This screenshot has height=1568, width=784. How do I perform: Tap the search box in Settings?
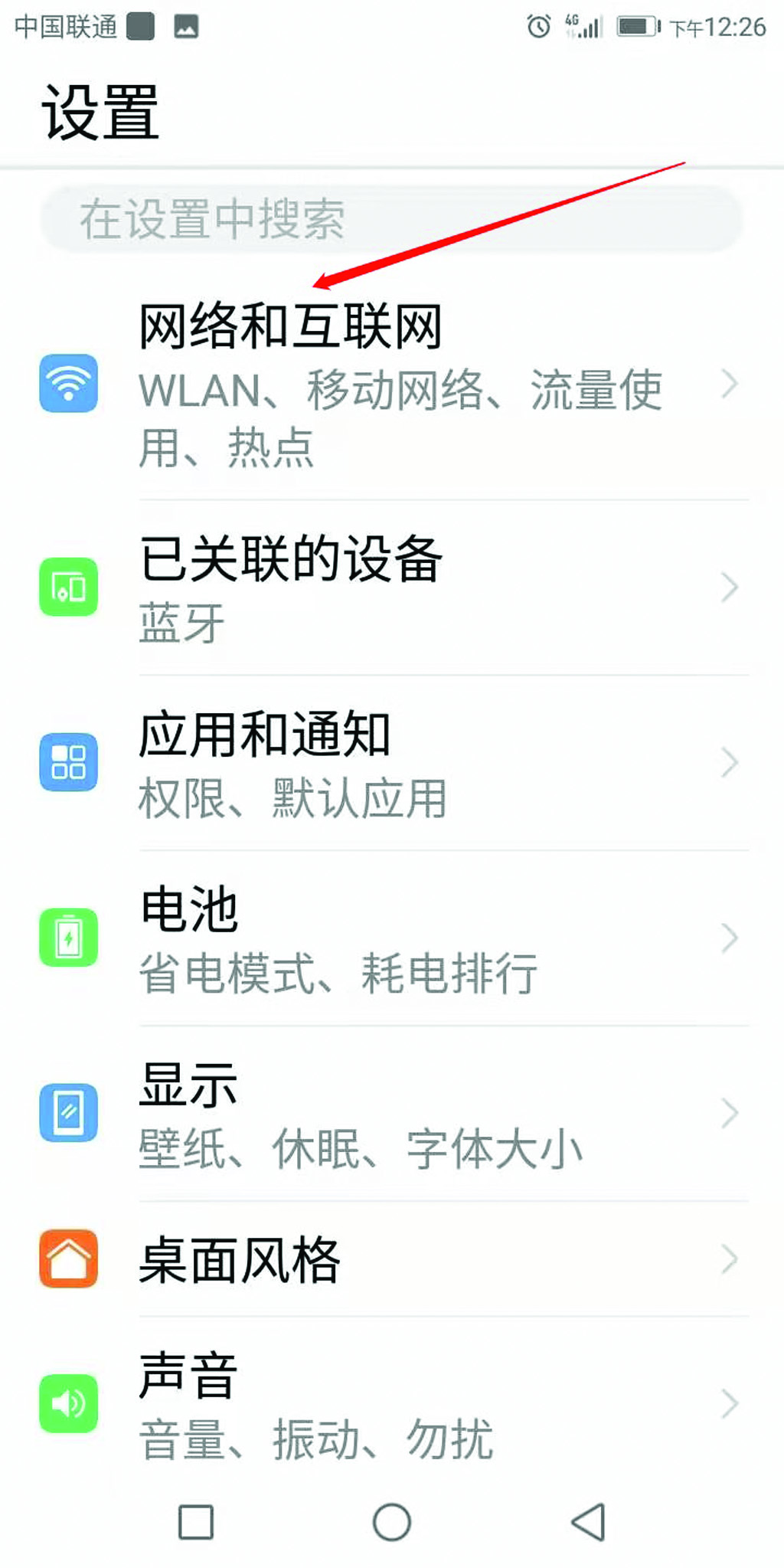390,220
